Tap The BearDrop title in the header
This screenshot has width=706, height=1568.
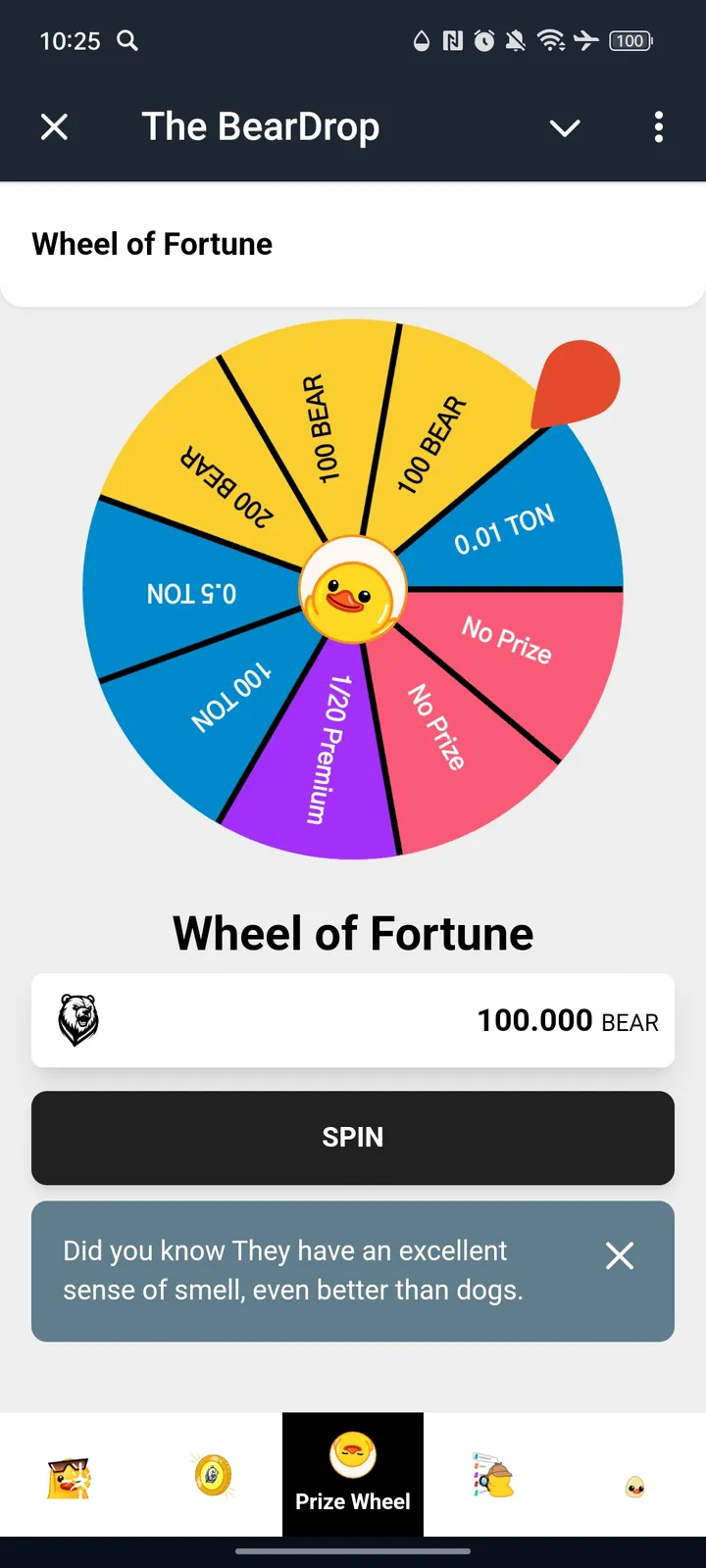click(261, 126)
